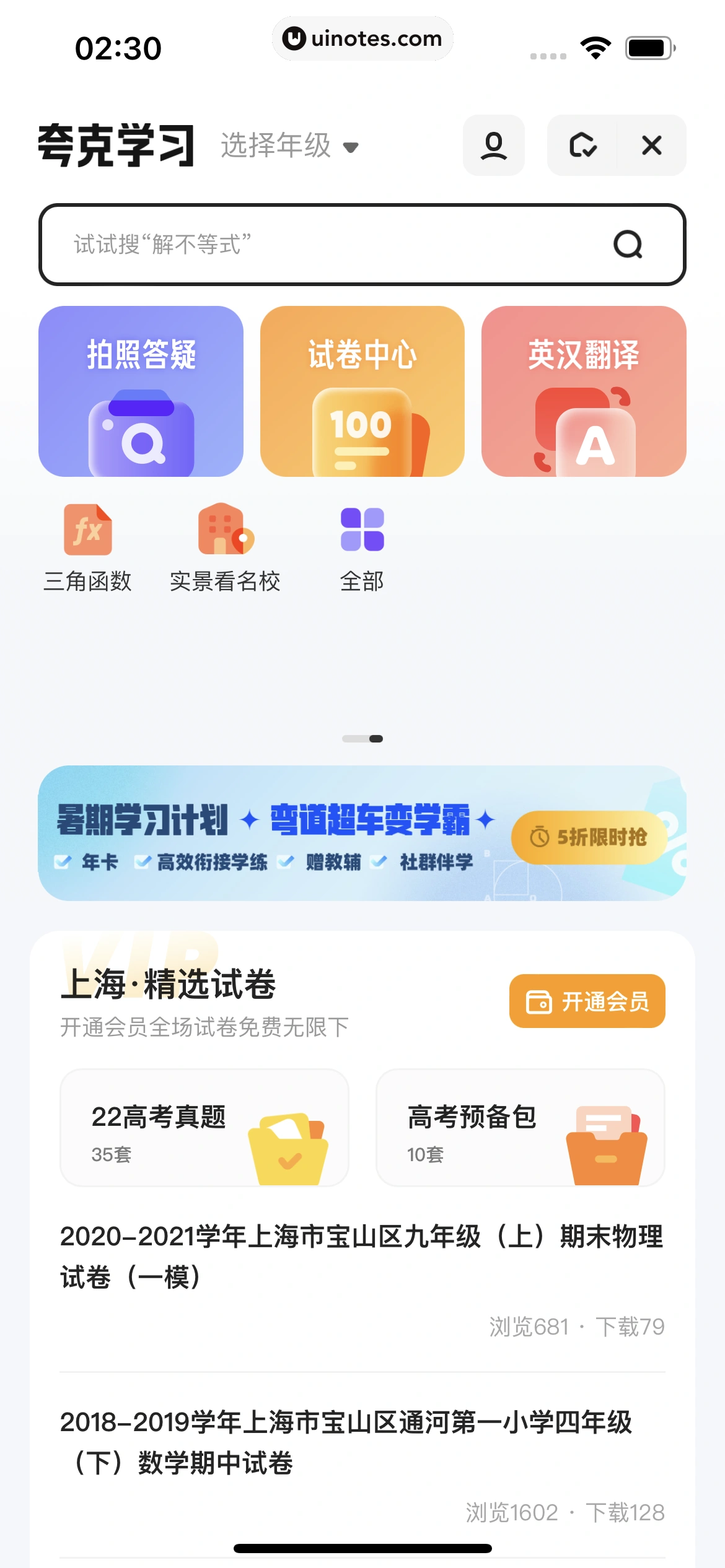Open the user profile icon

[493, 146]
